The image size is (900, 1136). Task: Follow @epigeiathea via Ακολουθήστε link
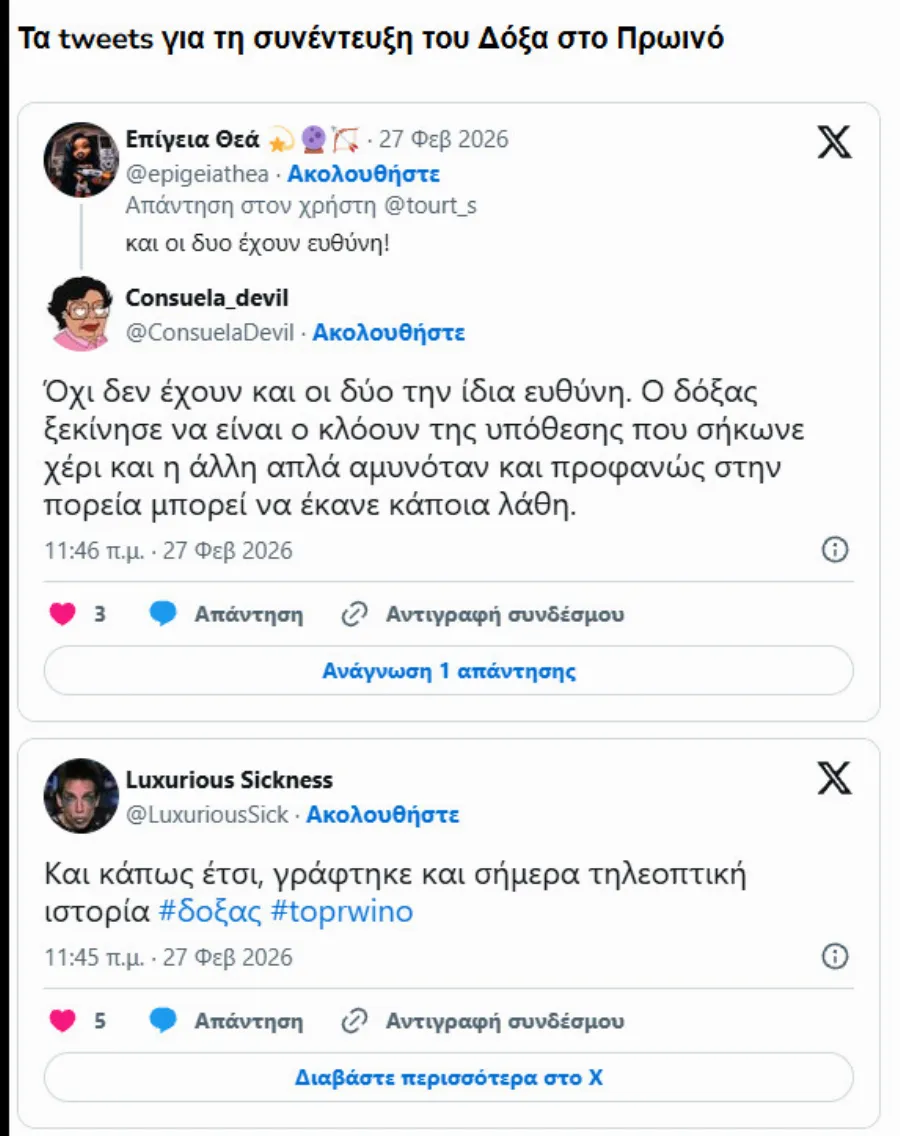pos(363,174)
